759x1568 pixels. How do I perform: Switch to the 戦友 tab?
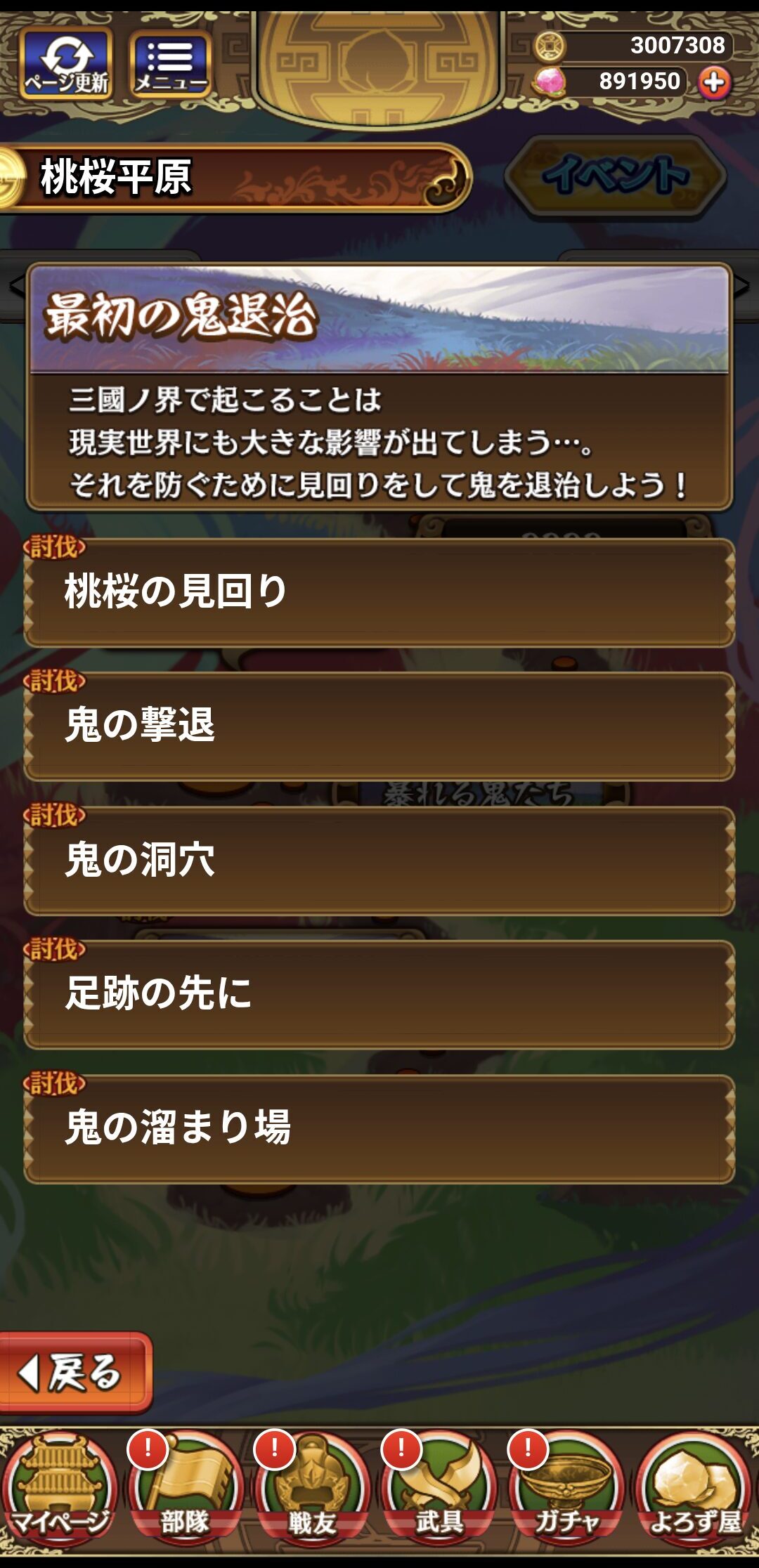[x=313, y=1491]
